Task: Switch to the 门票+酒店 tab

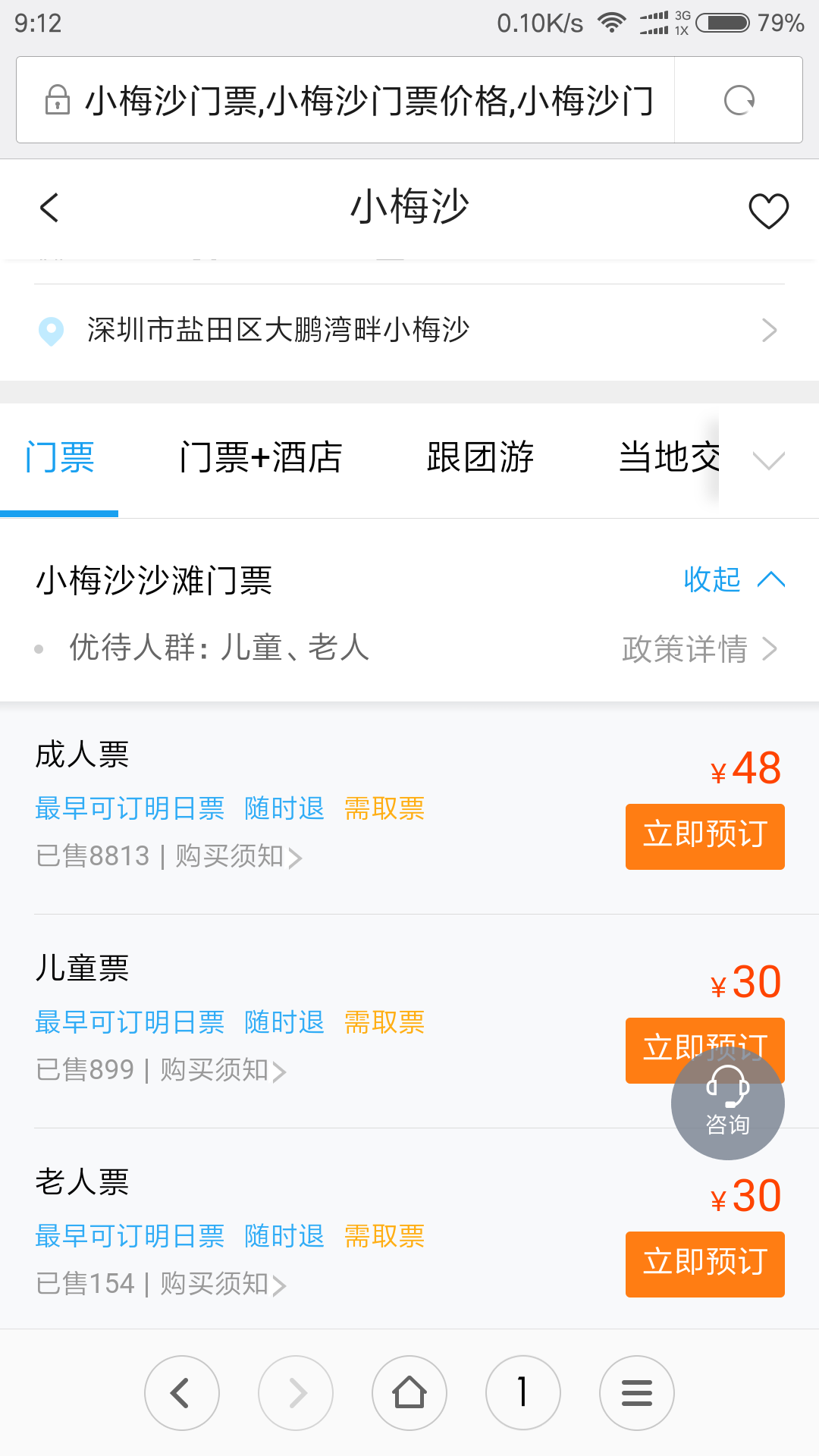Action: 260,458
